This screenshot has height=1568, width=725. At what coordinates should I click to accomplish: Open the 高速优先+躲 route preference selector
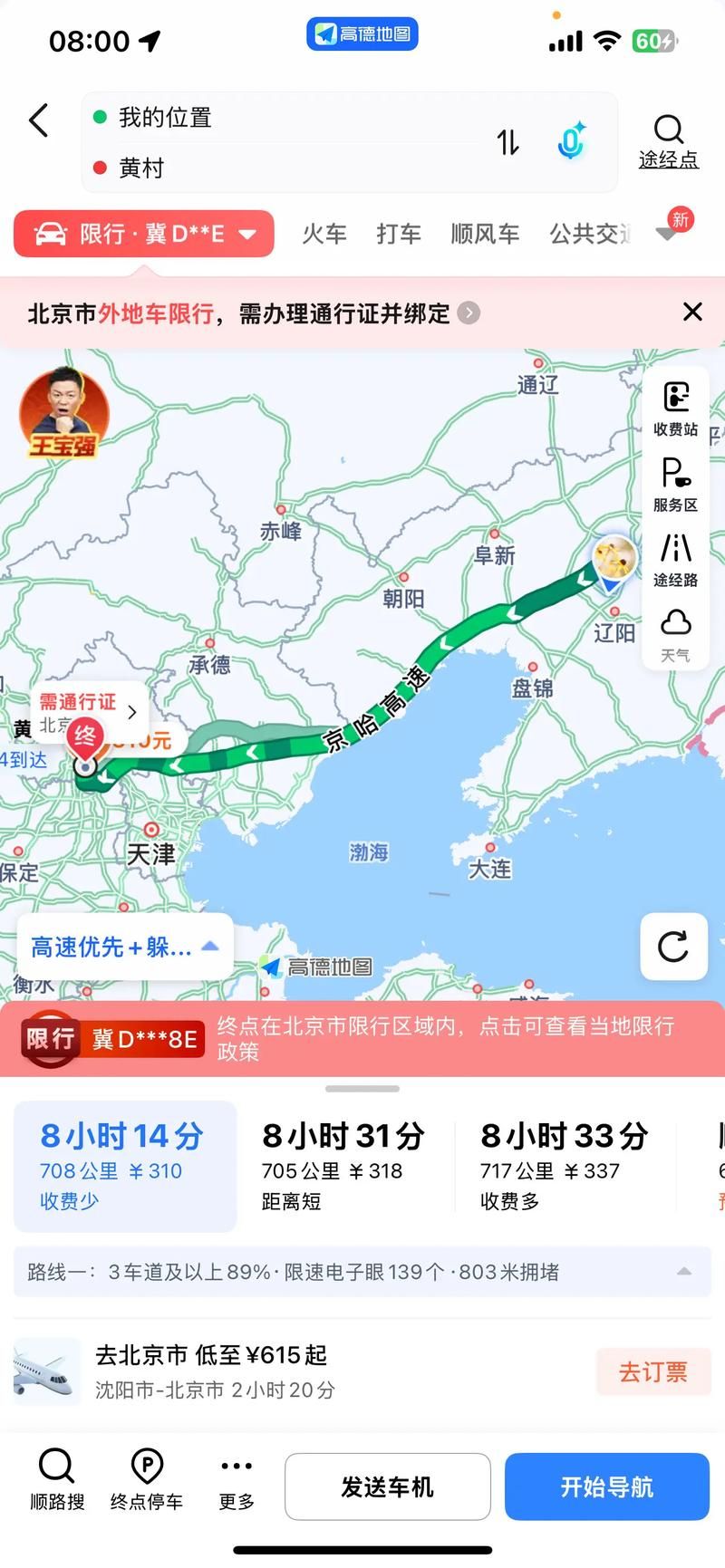coord(122,948)
